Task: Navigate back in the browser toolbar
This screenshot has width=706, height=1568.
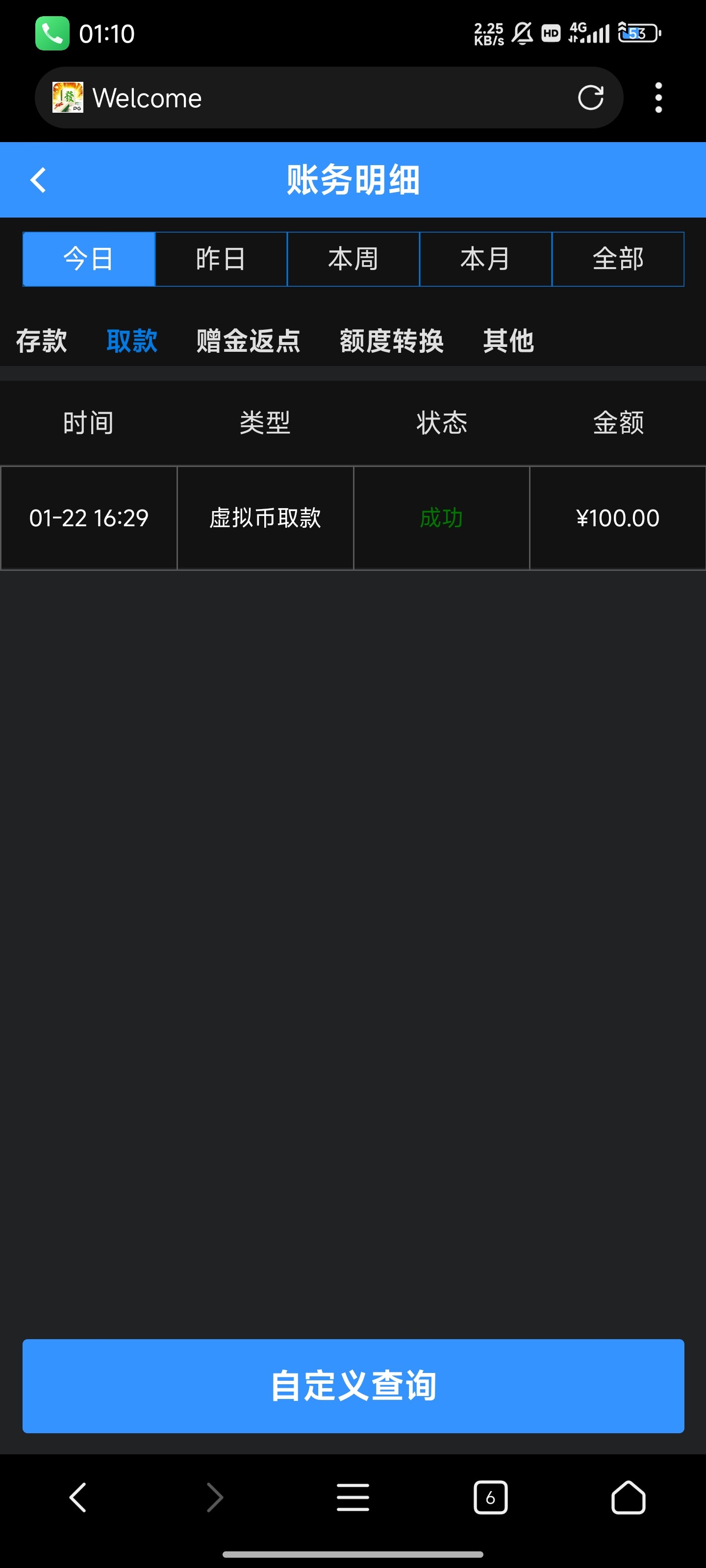Action: coord(78,1497)
